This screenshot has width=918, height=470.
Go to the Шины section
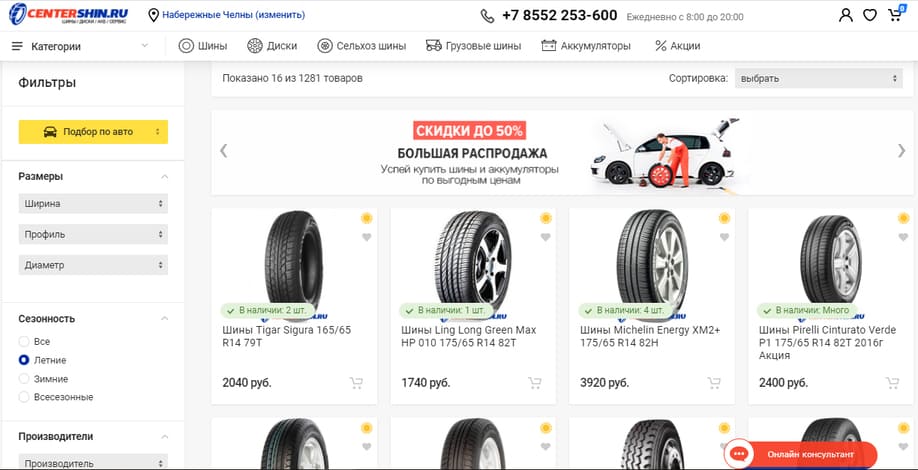pos(202,46)
